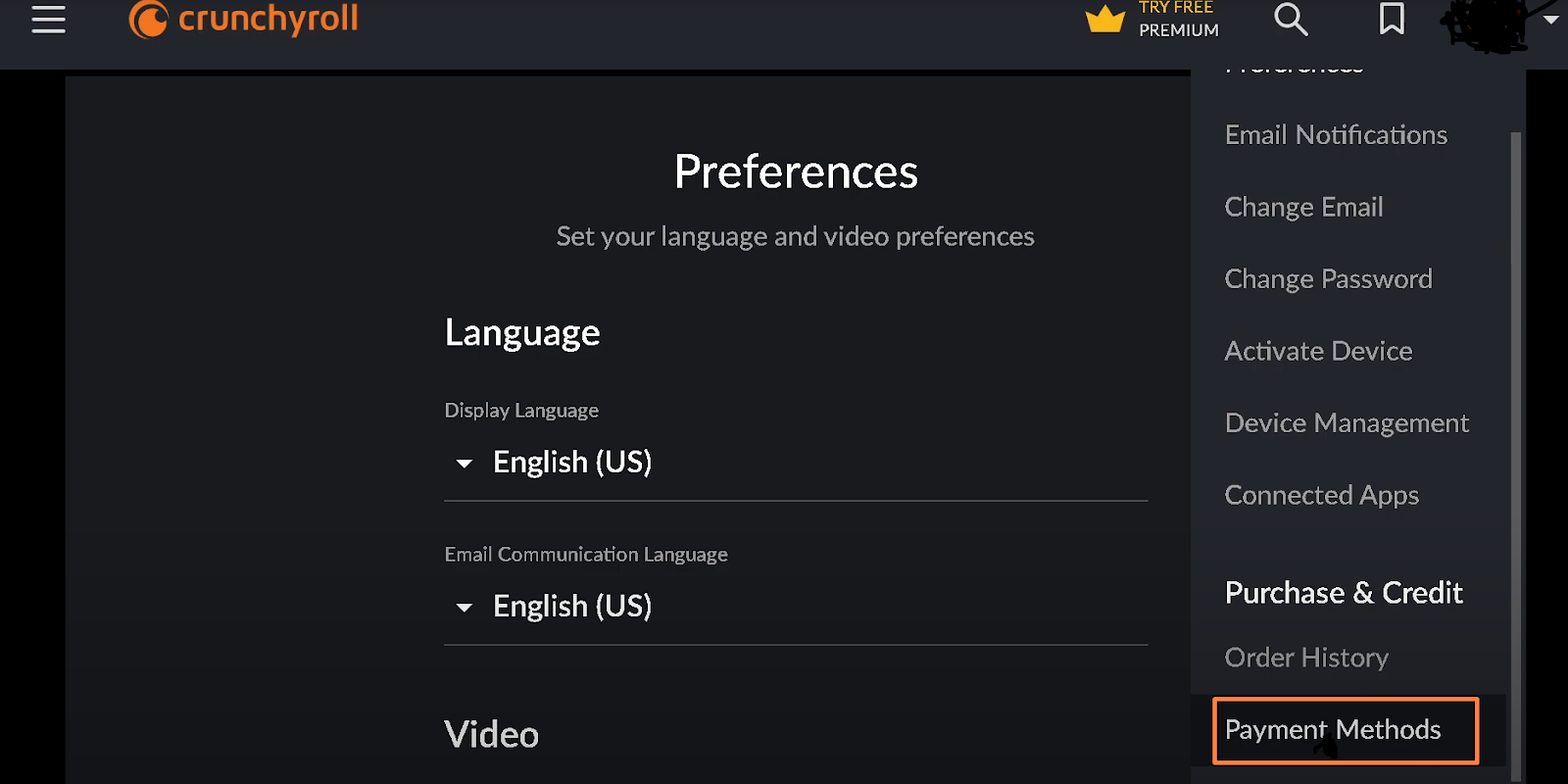Go to Crunchyroll home via logo
This screenshot has height=784, width=1568.
[x=244, y=20]
